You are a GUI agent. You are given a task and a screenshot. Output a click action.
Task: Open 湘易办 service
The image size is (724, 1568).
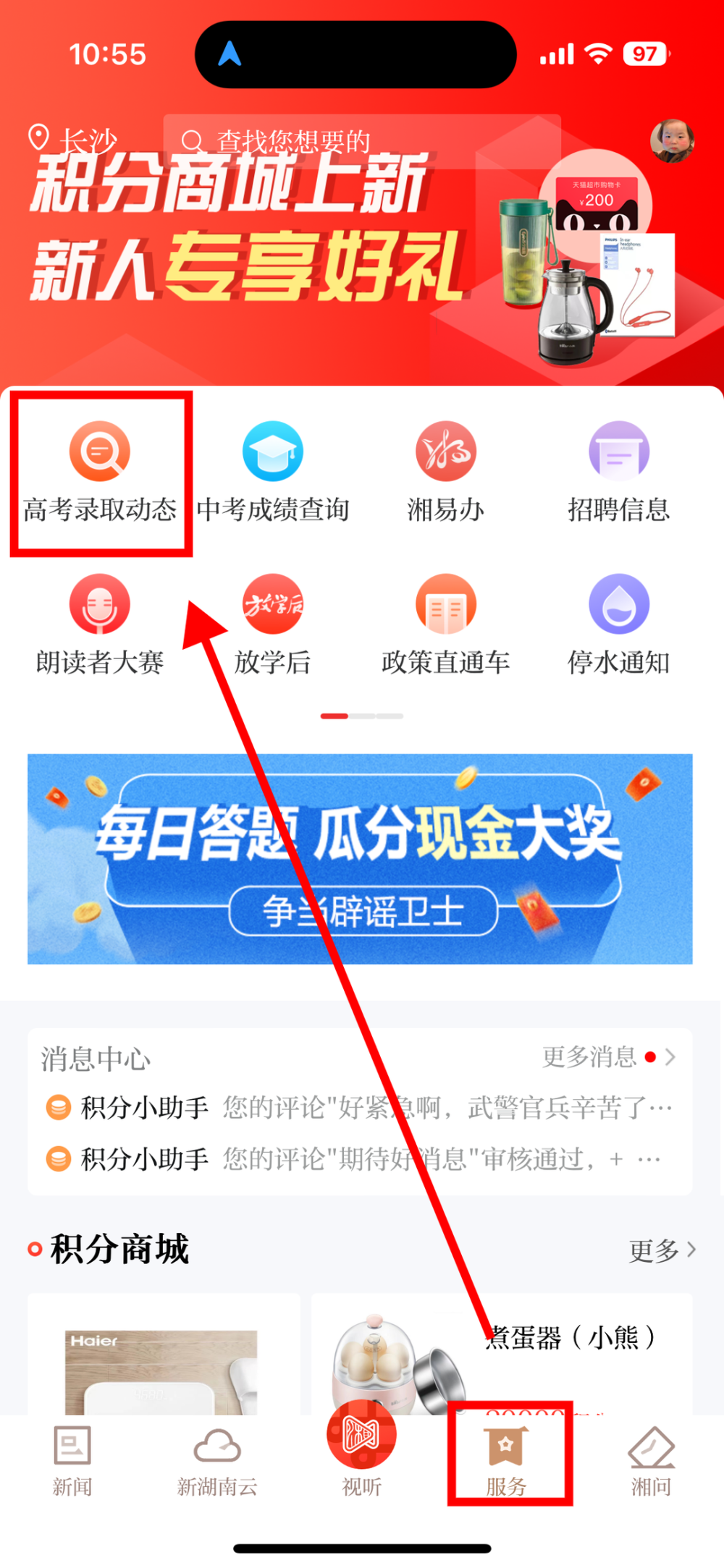(445, 472)
